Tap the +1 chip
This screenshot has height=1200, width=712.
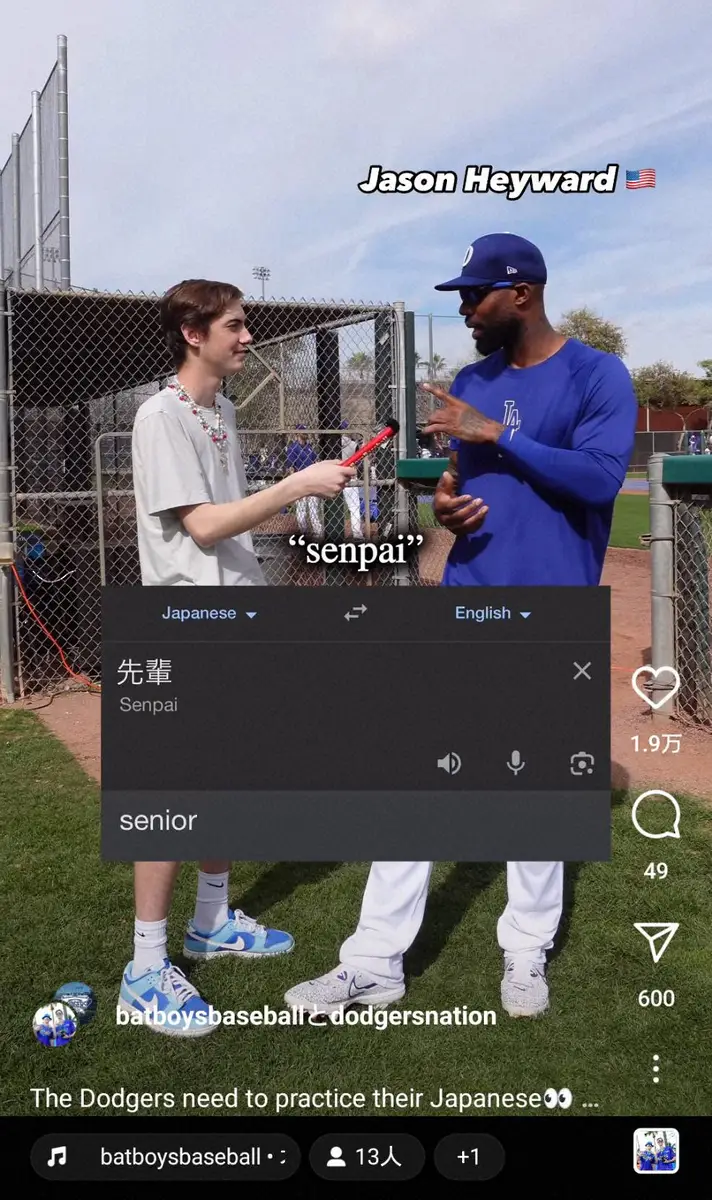coord(468,1157)
